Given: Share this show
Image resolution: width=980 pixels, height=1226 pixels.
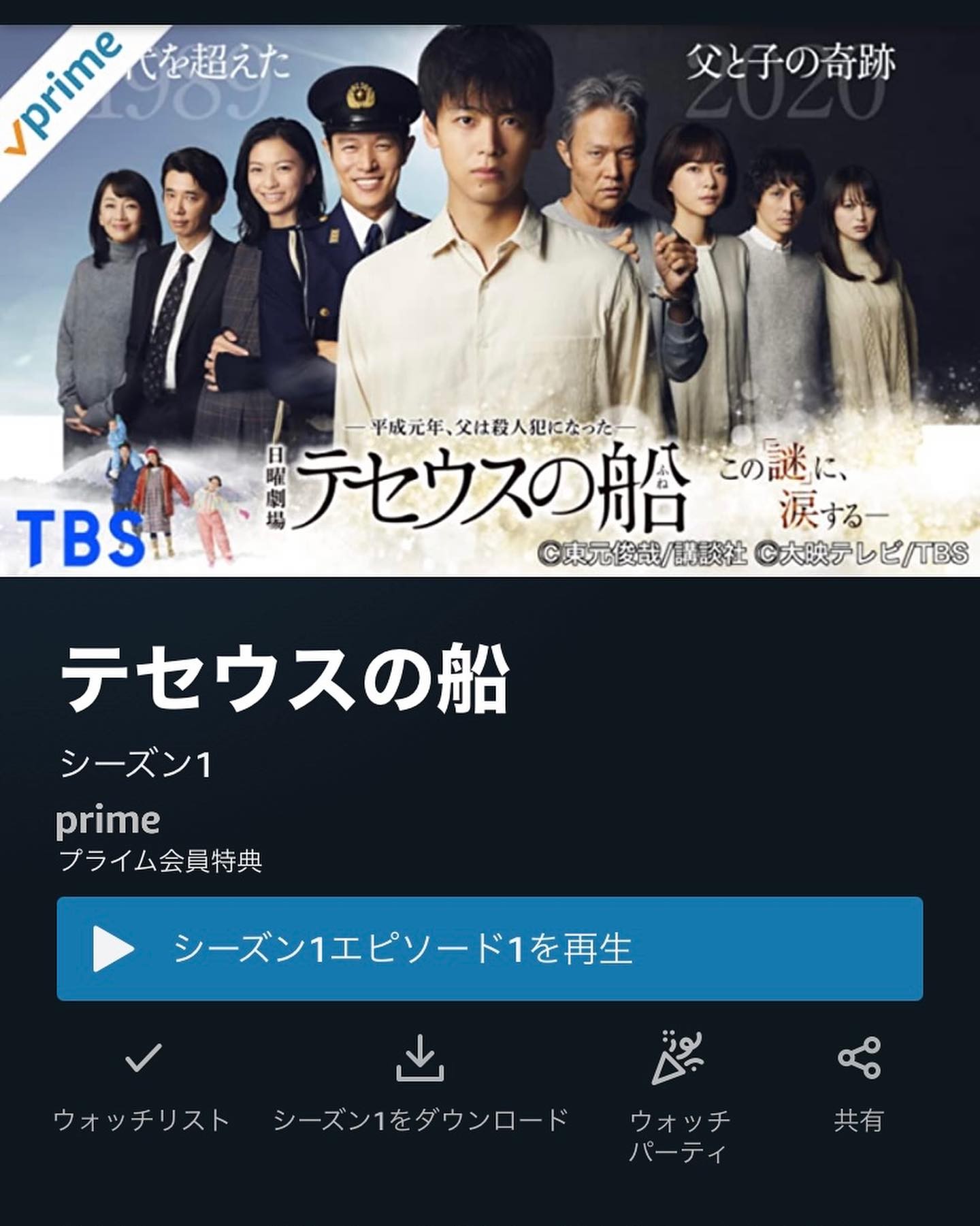Looking at the screenshot, I should (858, 1059).
